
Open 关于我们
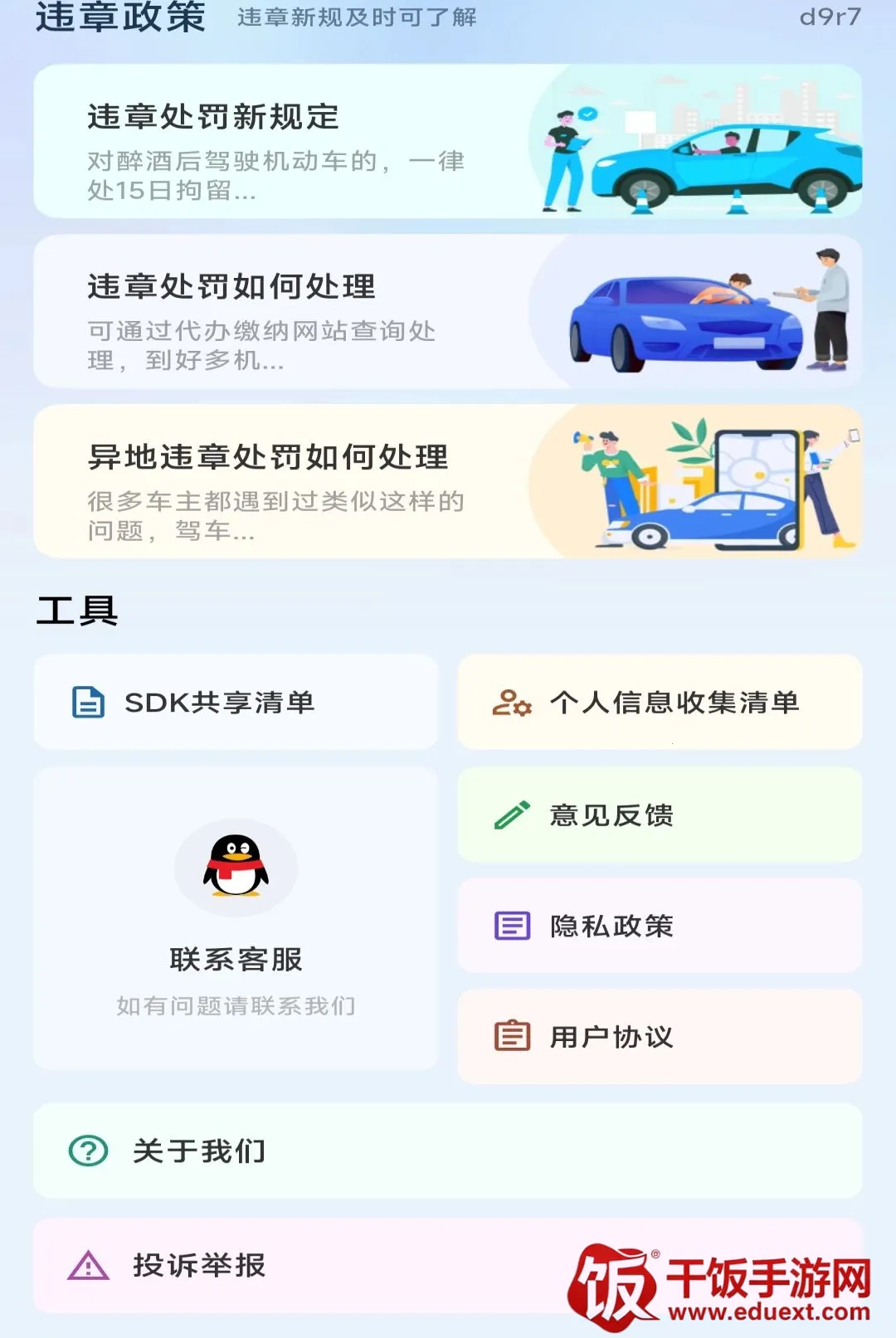pyautogui.click(x=448, y=1151)
